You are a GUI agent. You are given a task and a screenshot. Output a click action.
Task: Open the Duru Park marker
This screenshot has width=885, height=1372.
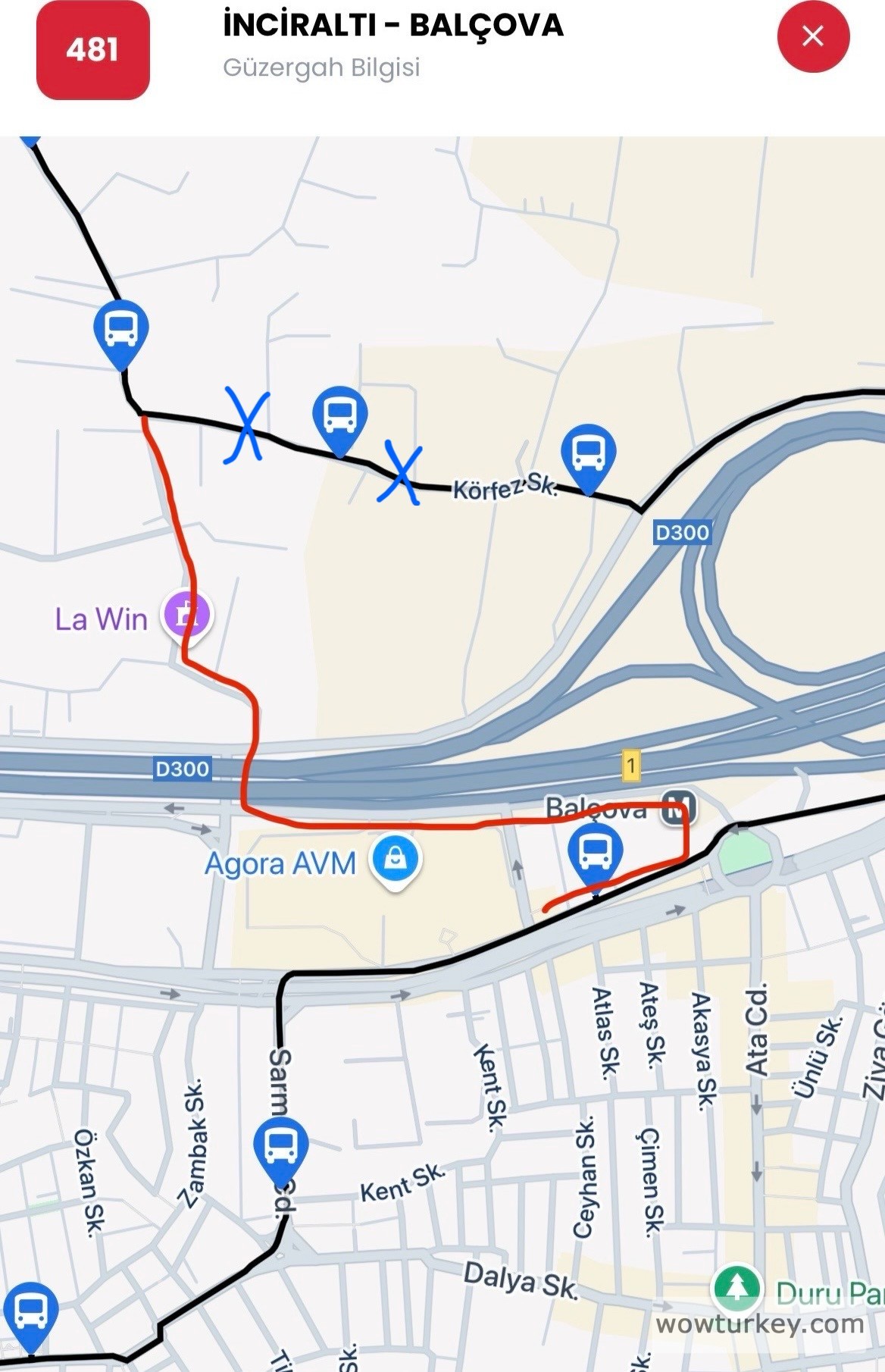[736, 1286]
